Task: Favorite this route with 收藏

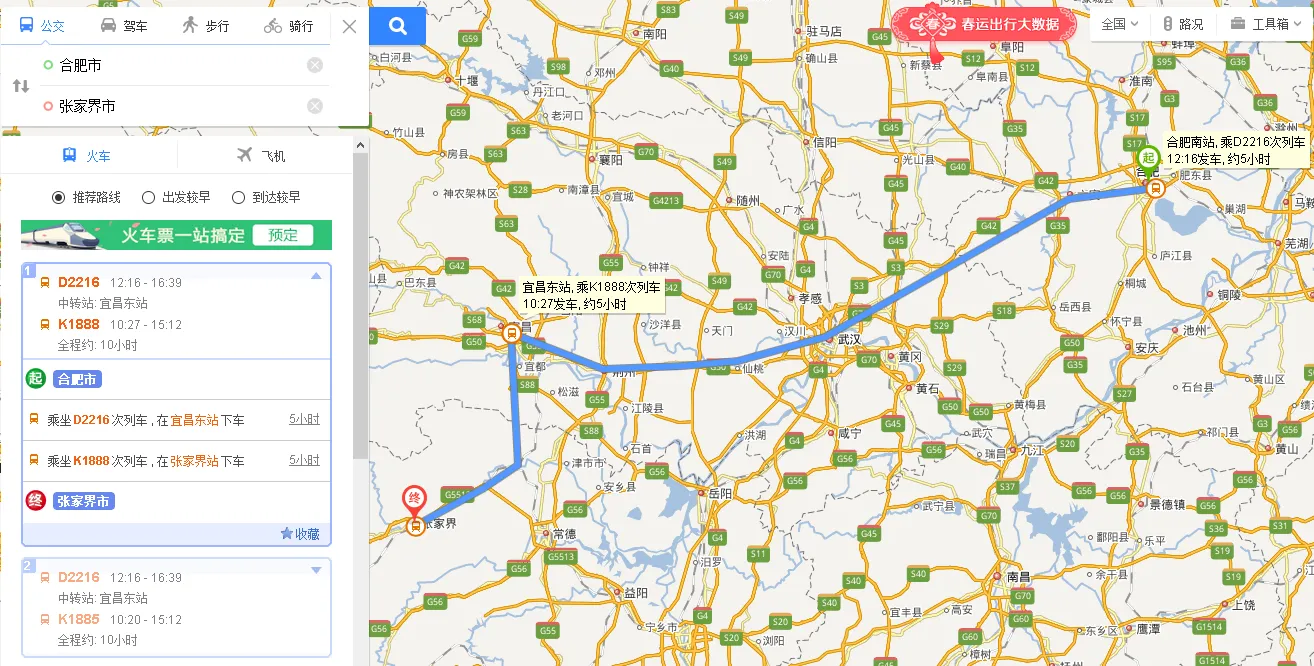Action: 300,534
